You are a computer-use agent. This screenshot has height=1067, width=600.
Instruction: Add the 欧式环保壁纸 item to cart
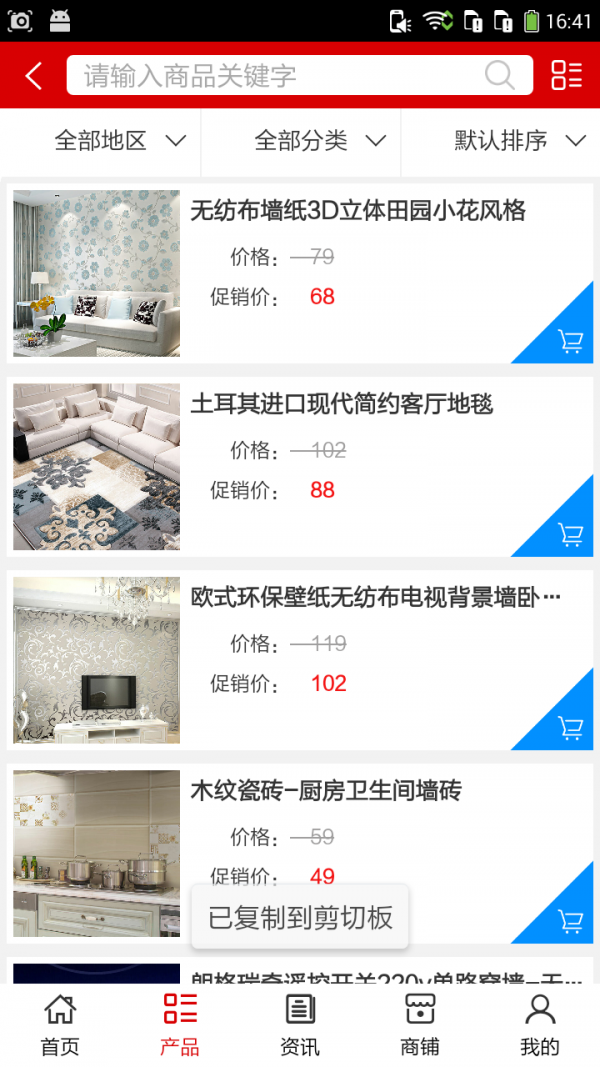(570, 727)
